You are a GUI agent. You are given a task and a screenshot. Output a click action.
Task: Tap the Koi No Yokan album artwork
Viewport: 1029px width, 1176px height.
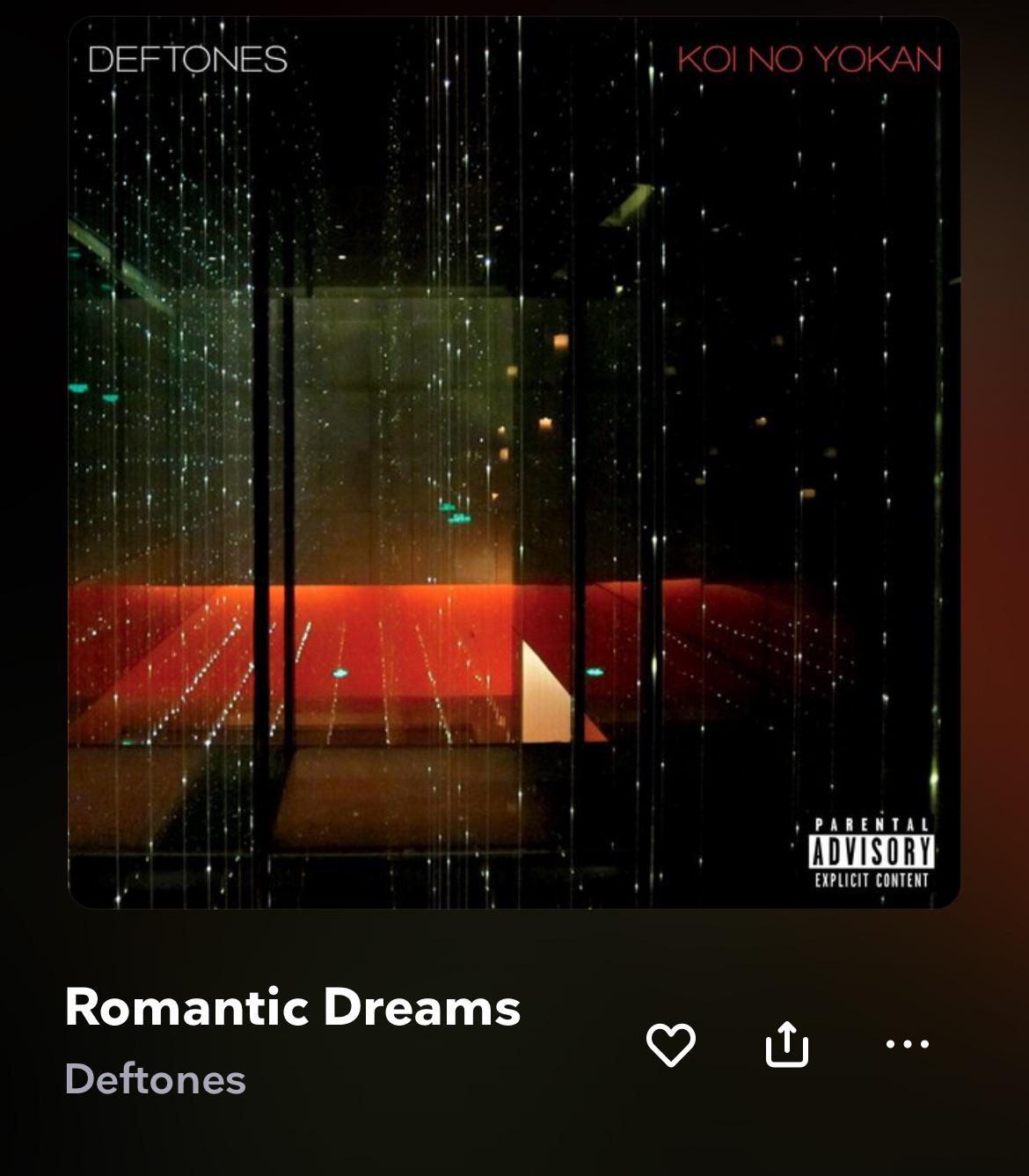click(x=514, y=463)
